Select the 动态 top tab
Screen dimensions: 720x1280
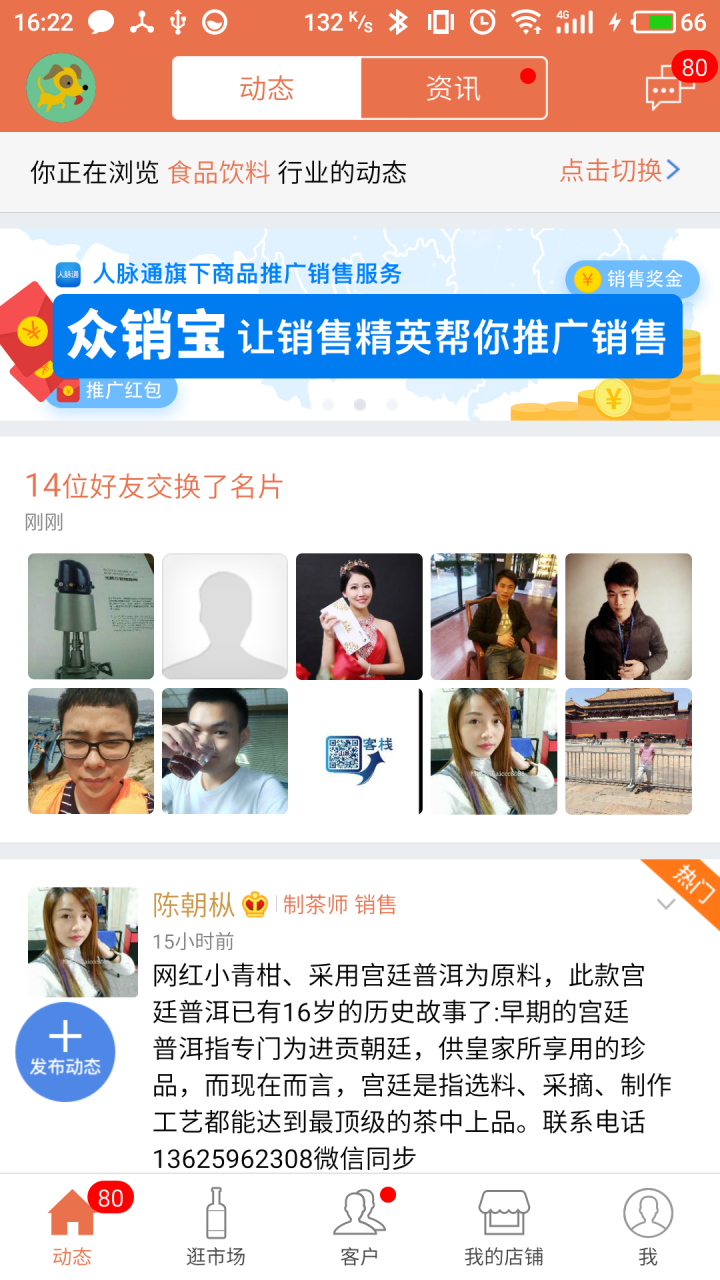pos(266,88)
